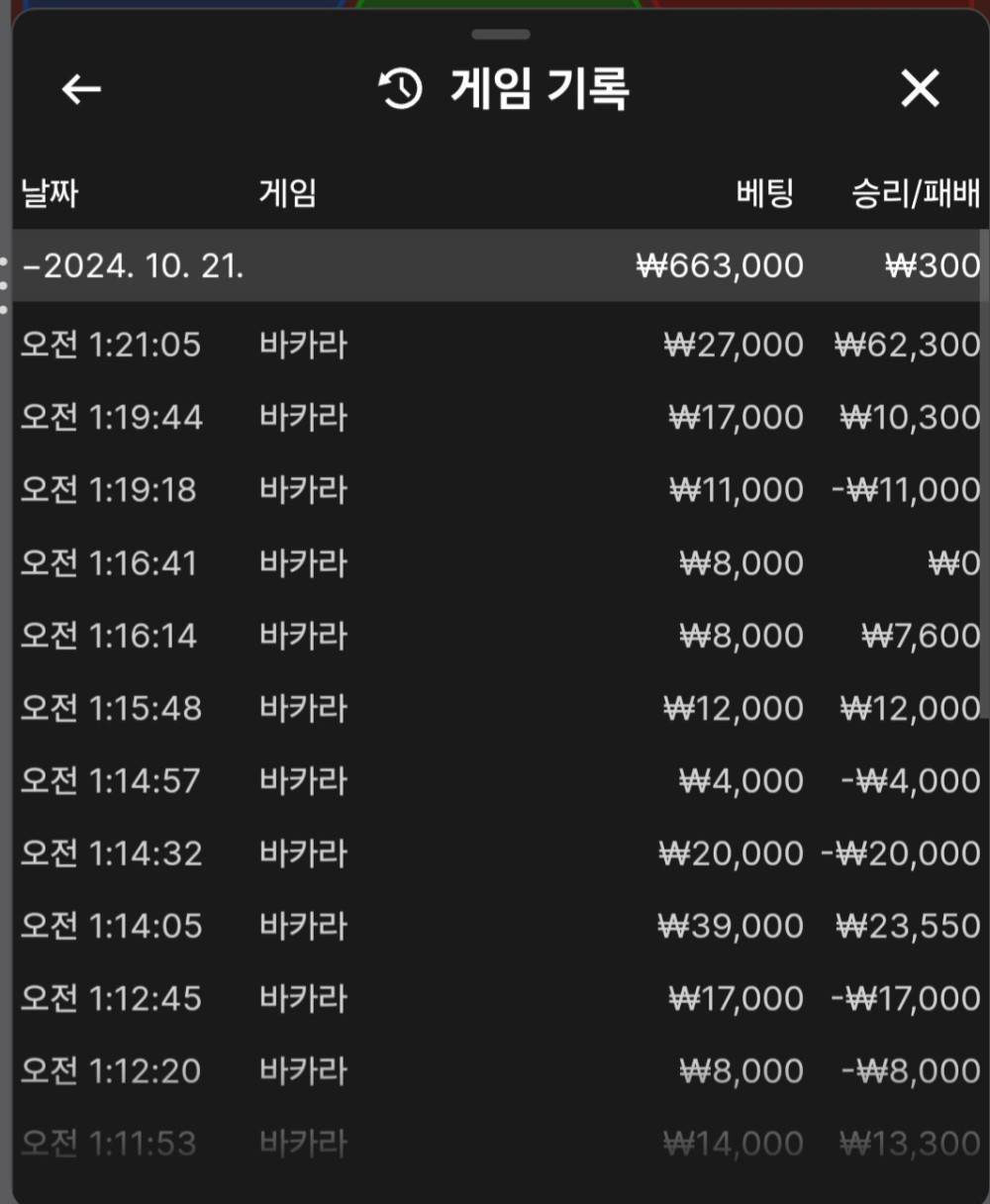The width and height of the screenshot is (990, 1204).
Task: Tap the 오전 1:14:57 바카라 entry
Action: [495, 781]
